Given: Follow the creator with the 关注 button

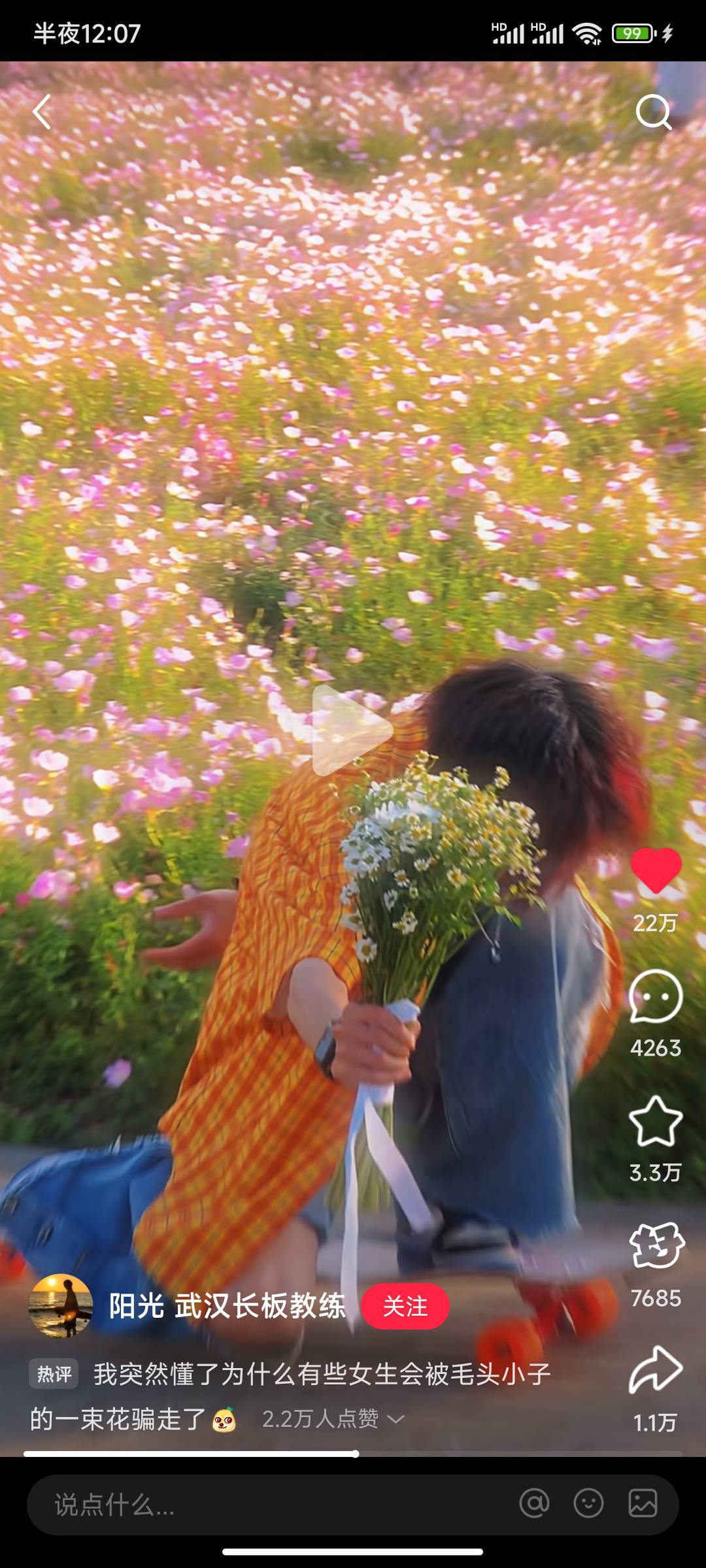Looking at the screenshot, I should (405, 1306).
